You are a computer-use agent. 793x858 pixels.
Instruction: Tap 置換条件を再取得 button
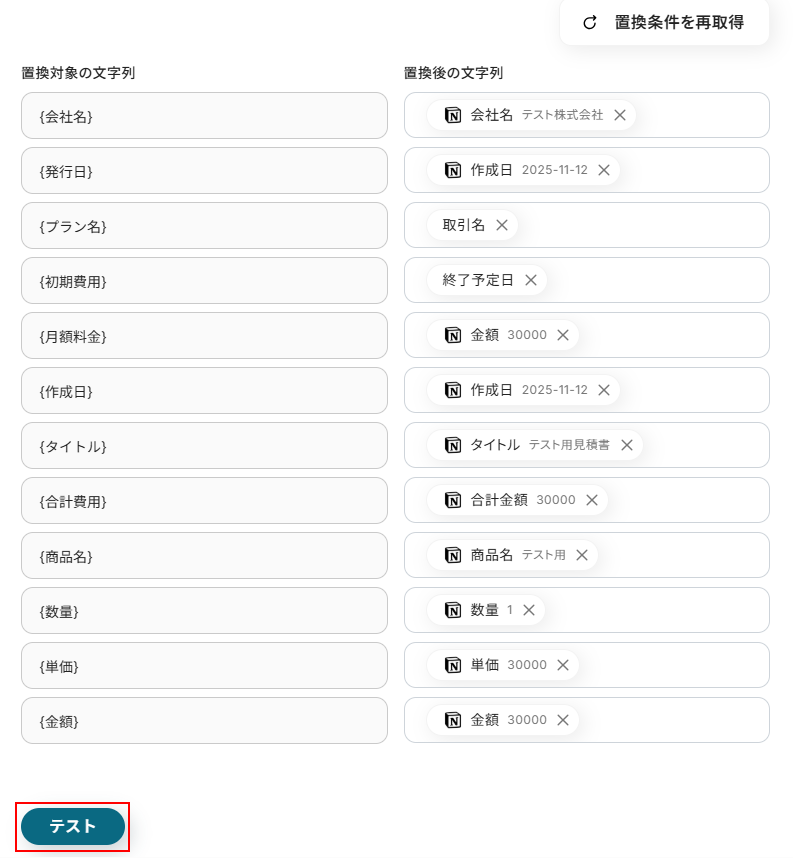[664, 22]
